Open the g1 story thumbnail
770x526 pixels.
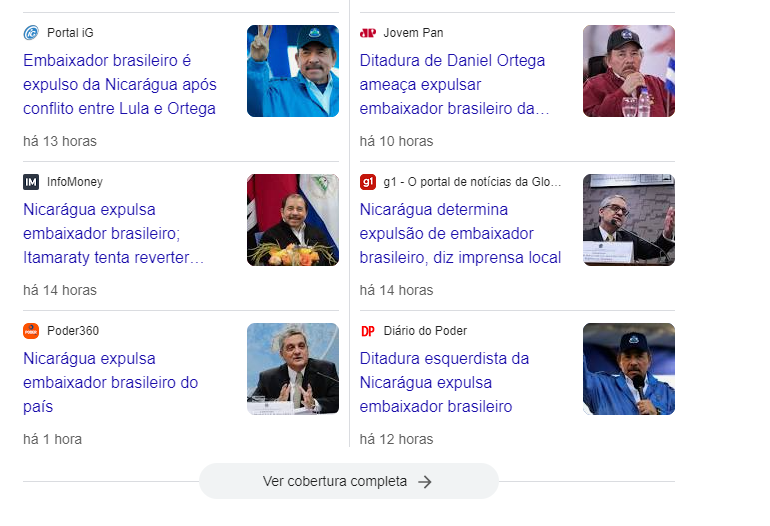pos(629,220)
